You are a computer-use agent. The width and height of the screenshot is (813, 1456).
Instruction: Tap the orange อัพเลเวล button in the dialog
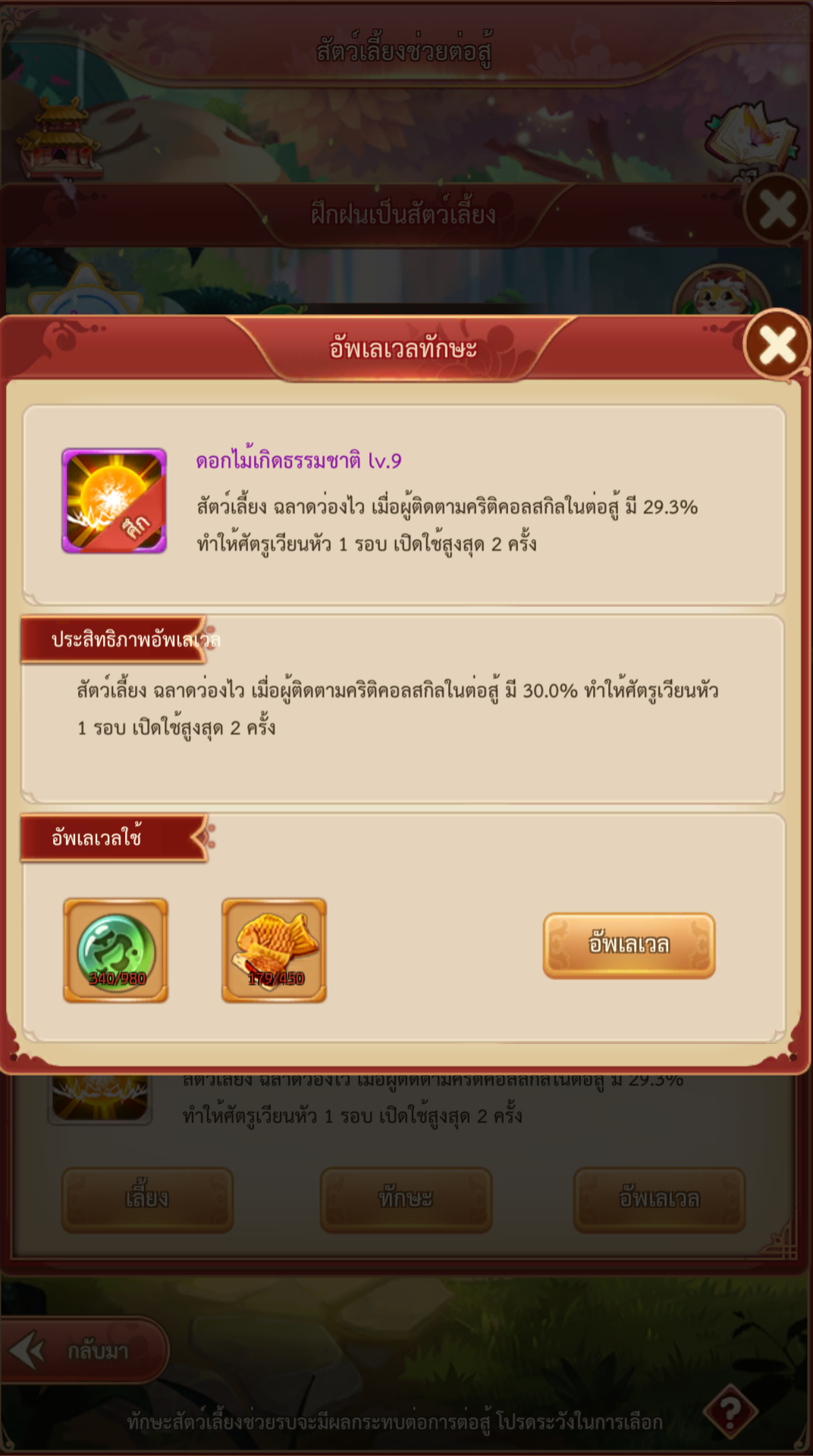pyautogui.click(x=629, y=945)
